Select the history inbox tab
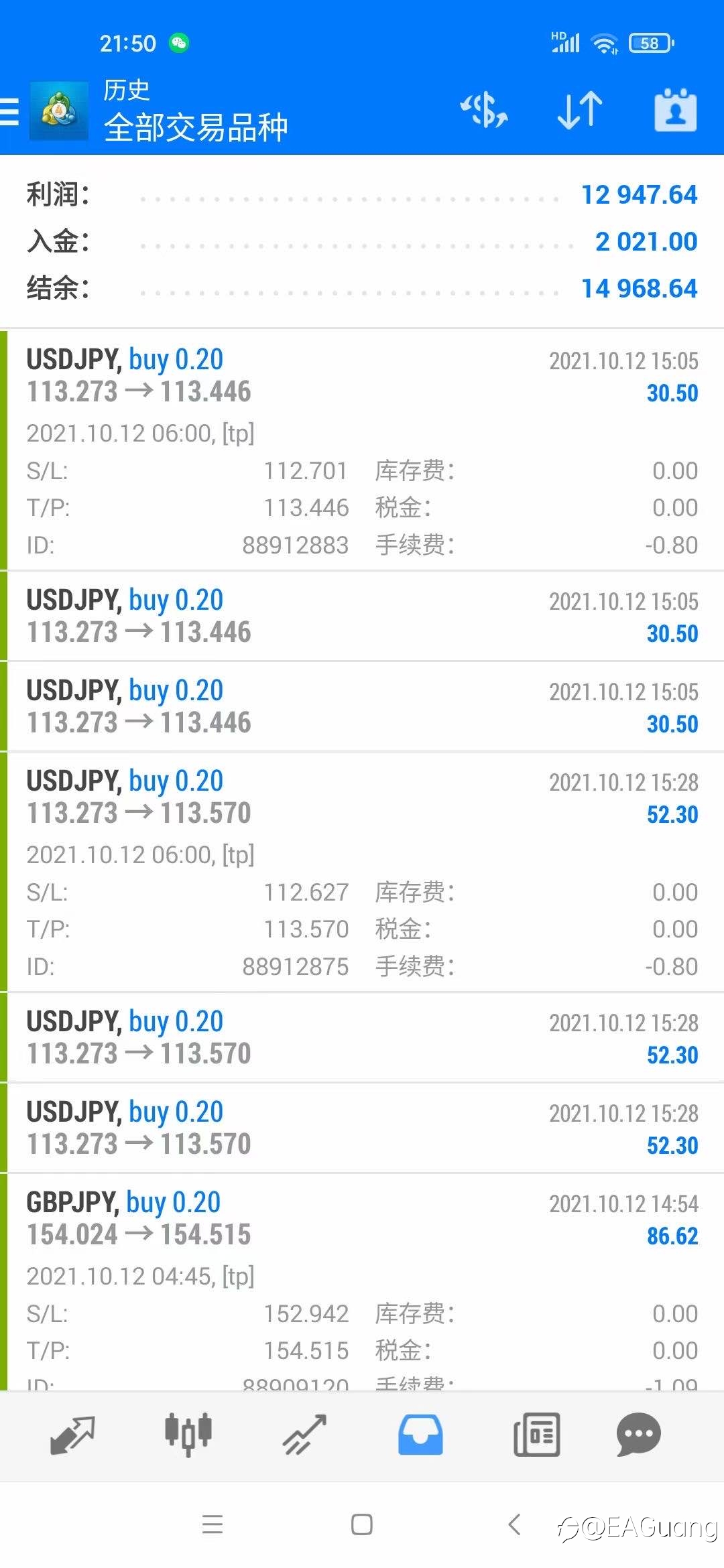The image size is (724, 1568). pos(420,1435)
